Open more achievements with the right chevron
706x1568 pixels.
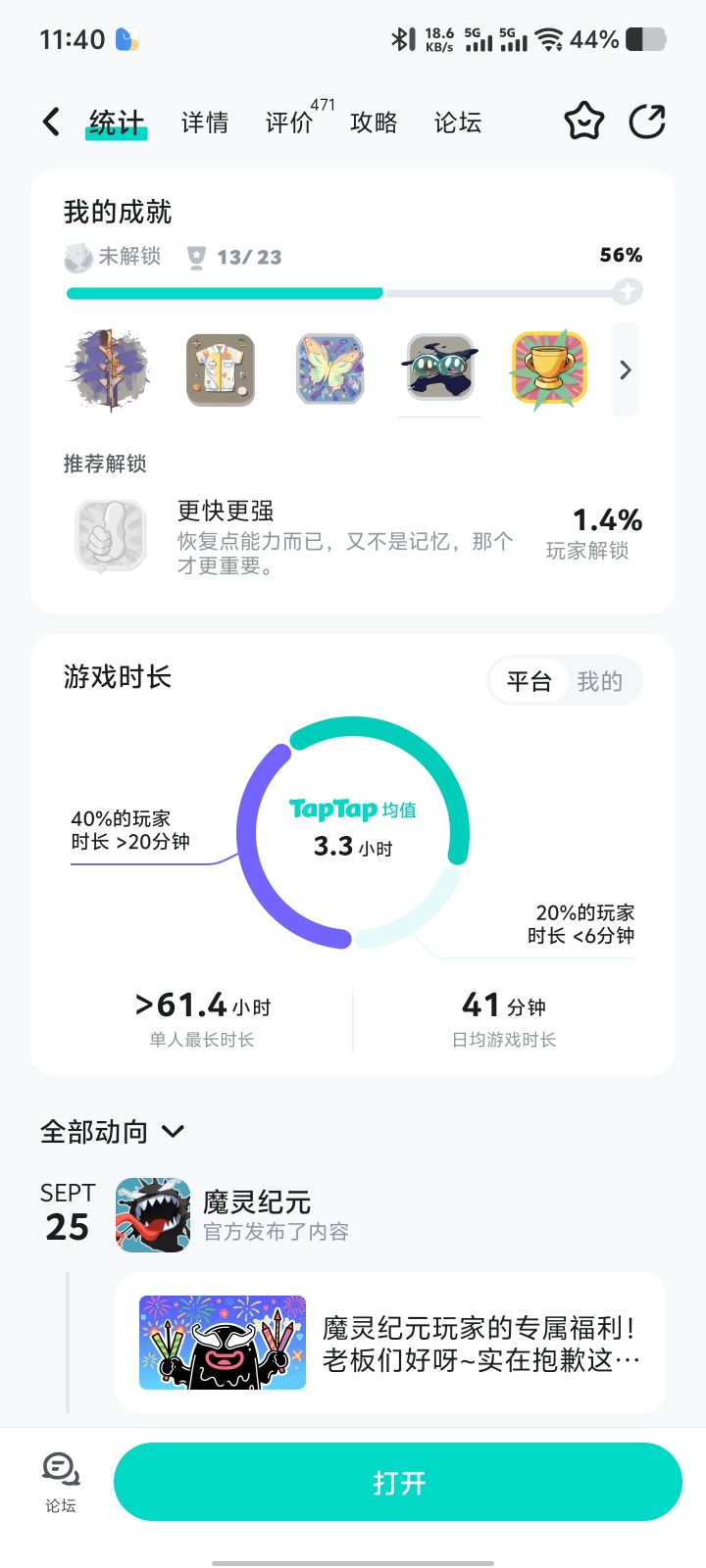[x=625, y=369]
